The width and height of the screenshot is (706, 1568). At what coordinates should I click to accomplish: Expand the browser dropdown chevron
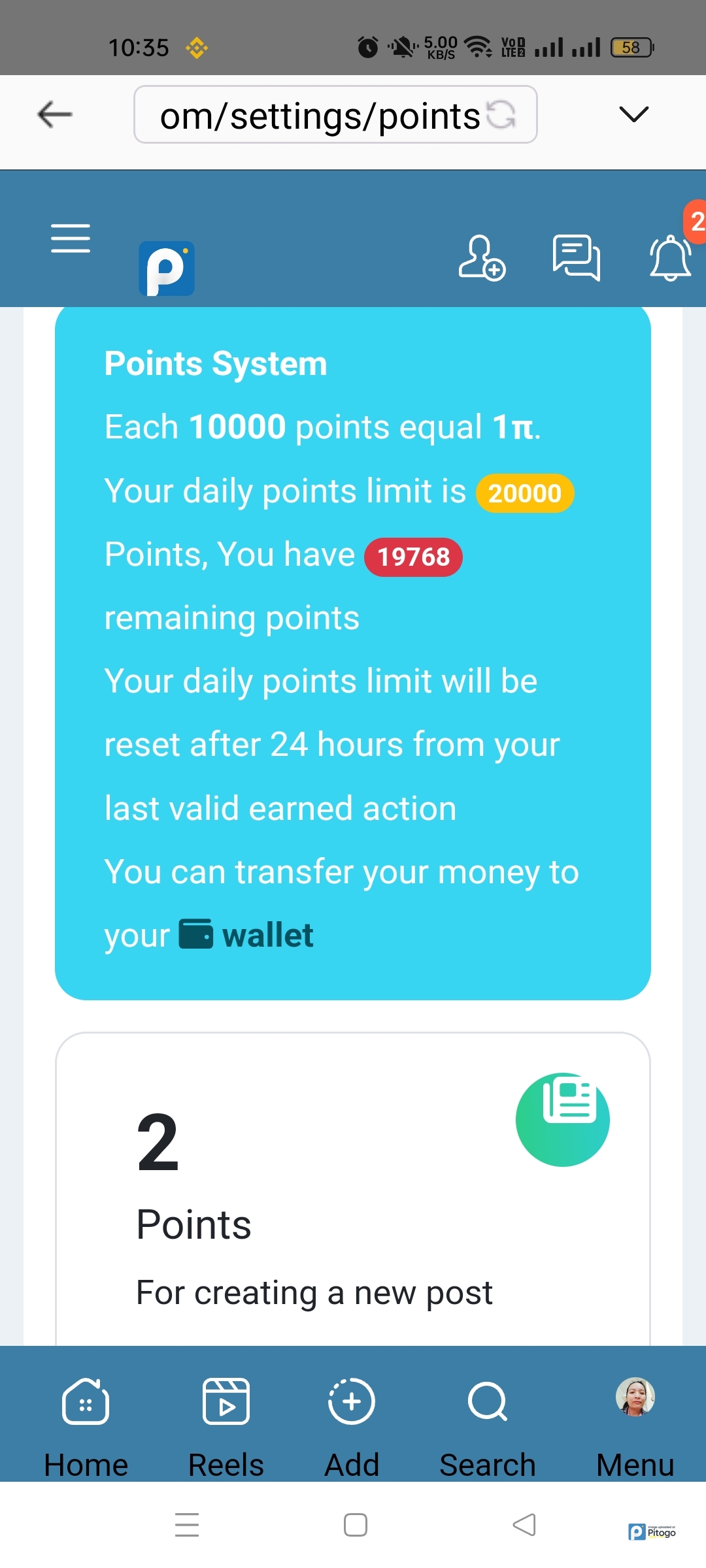click(x=633, y=114)
